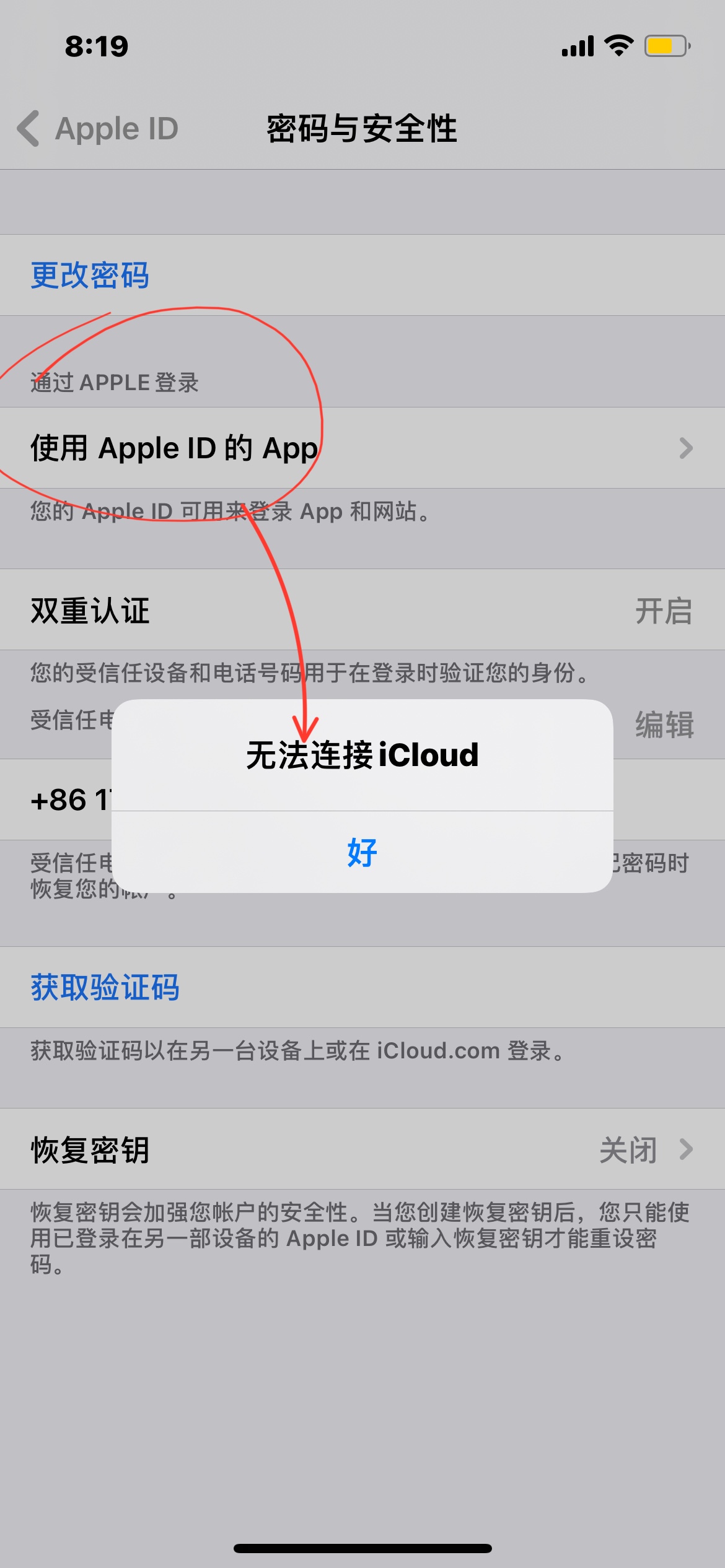
Task: Tap 获取验证码 to get a code
Action: (105, 987)
